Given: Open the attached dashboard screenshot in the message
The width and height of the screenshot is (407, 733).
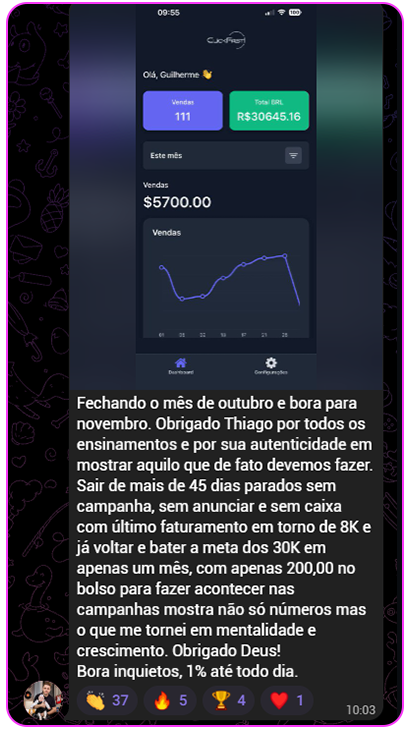Looking at the screenshot, I should [x=226, y=197].
